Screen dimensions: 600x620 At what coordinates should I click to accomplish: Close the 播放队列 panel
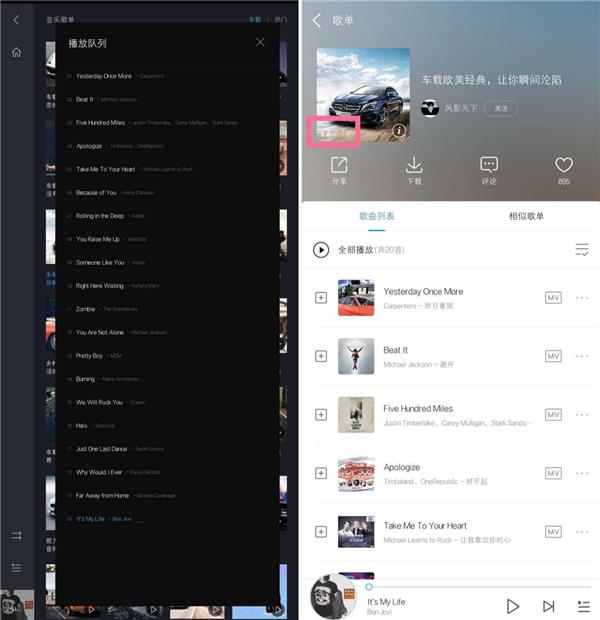click(x=260, y=42)
